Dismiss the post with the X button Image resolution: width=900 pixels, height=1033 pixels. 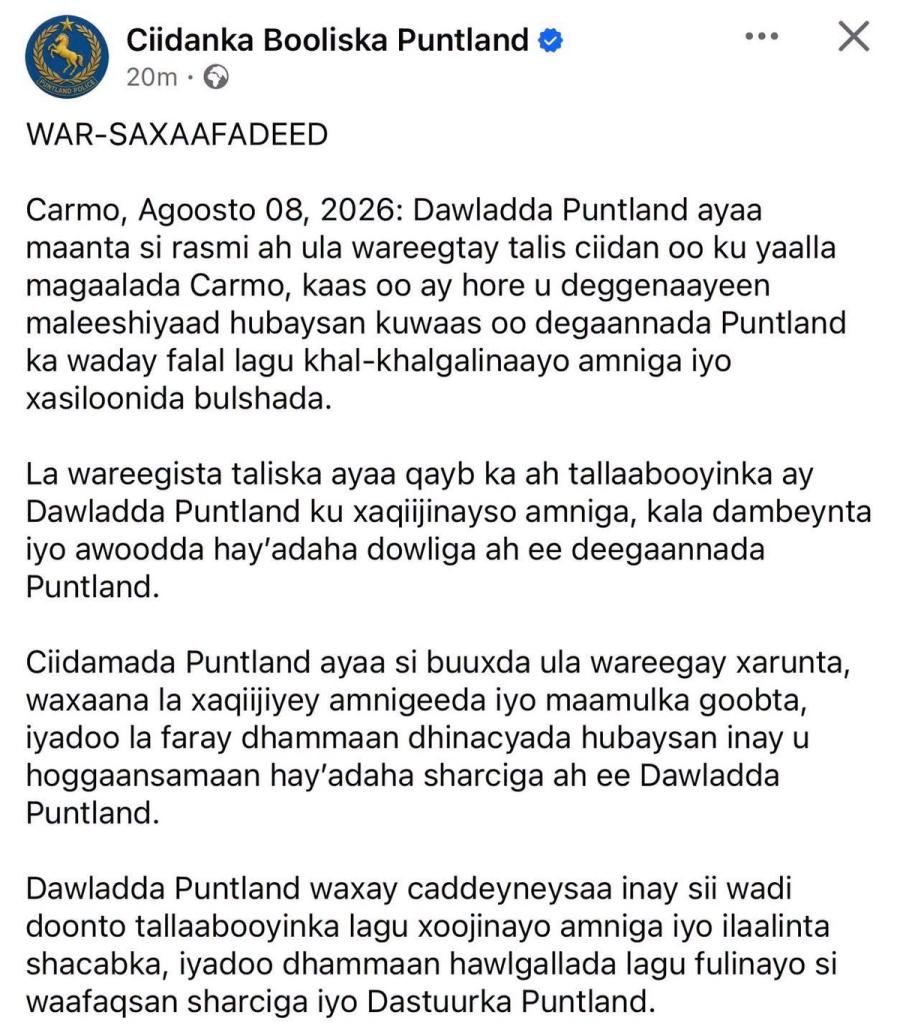coord(854,36)
